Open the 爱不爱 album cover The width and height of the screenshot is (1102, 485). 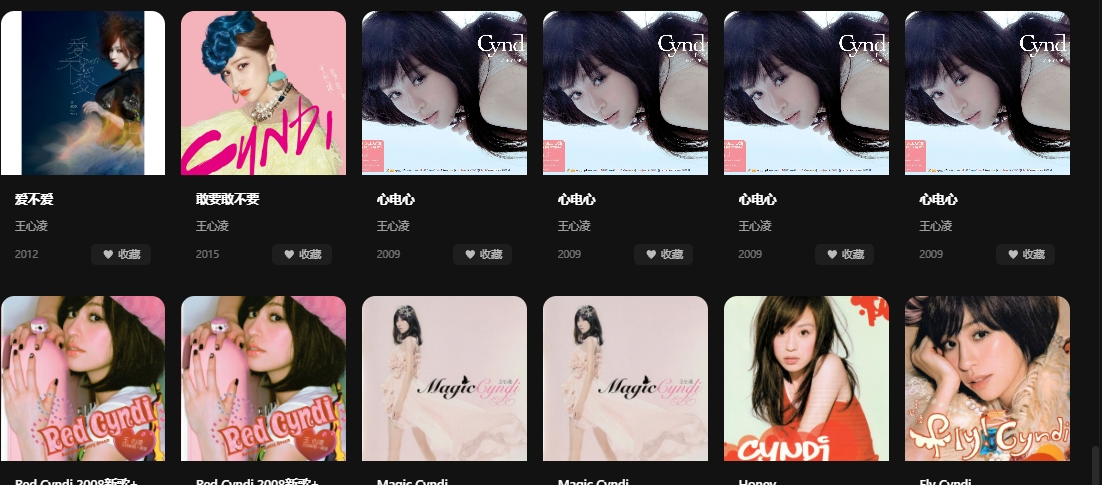83,93
